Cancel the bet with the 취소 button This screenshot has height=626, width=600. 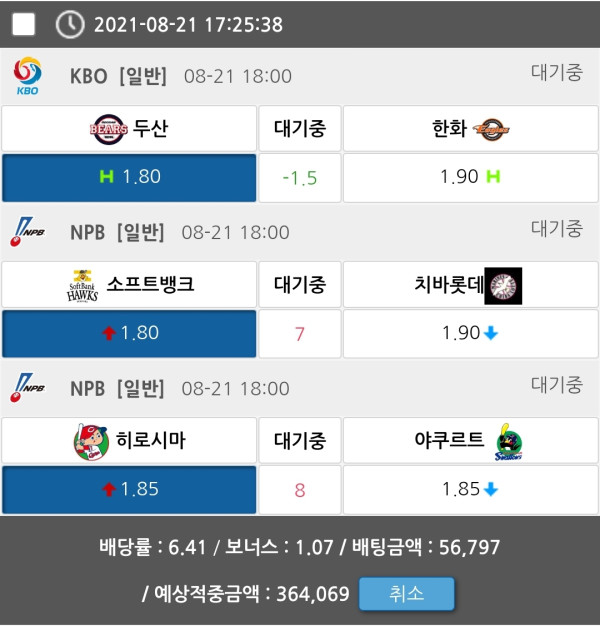coord(406,594)
